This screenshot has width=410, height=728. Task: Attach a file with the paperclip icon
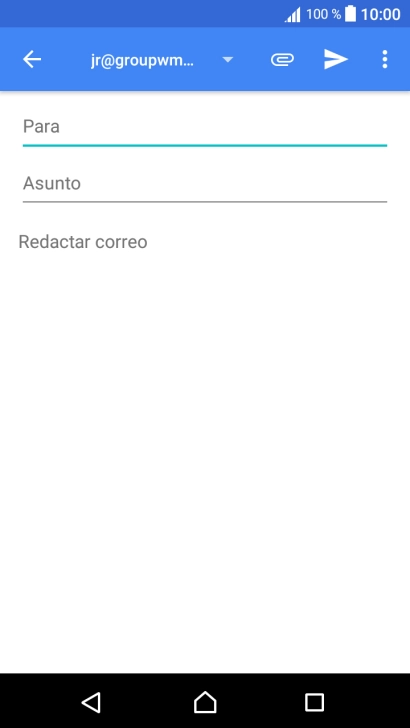(282, 59)
